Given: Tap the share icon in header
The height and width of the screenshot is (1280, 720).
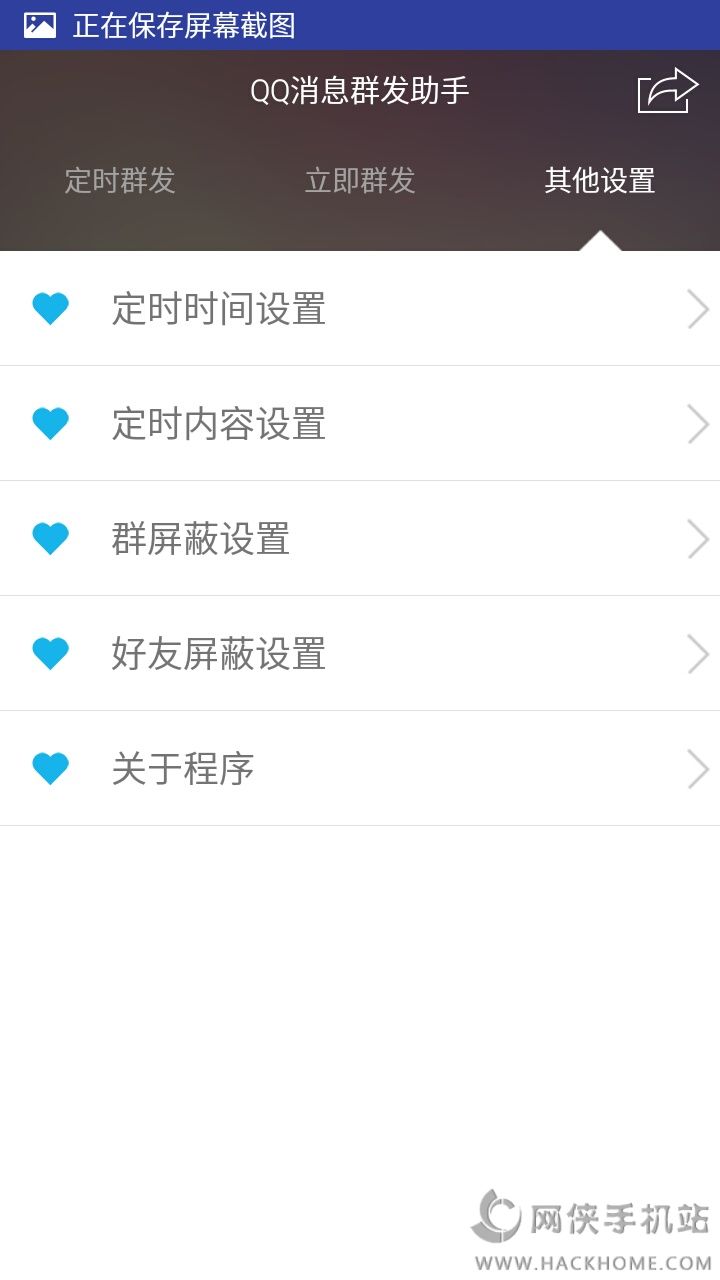Looking at the screenshot, I should (x=667, y=91).
